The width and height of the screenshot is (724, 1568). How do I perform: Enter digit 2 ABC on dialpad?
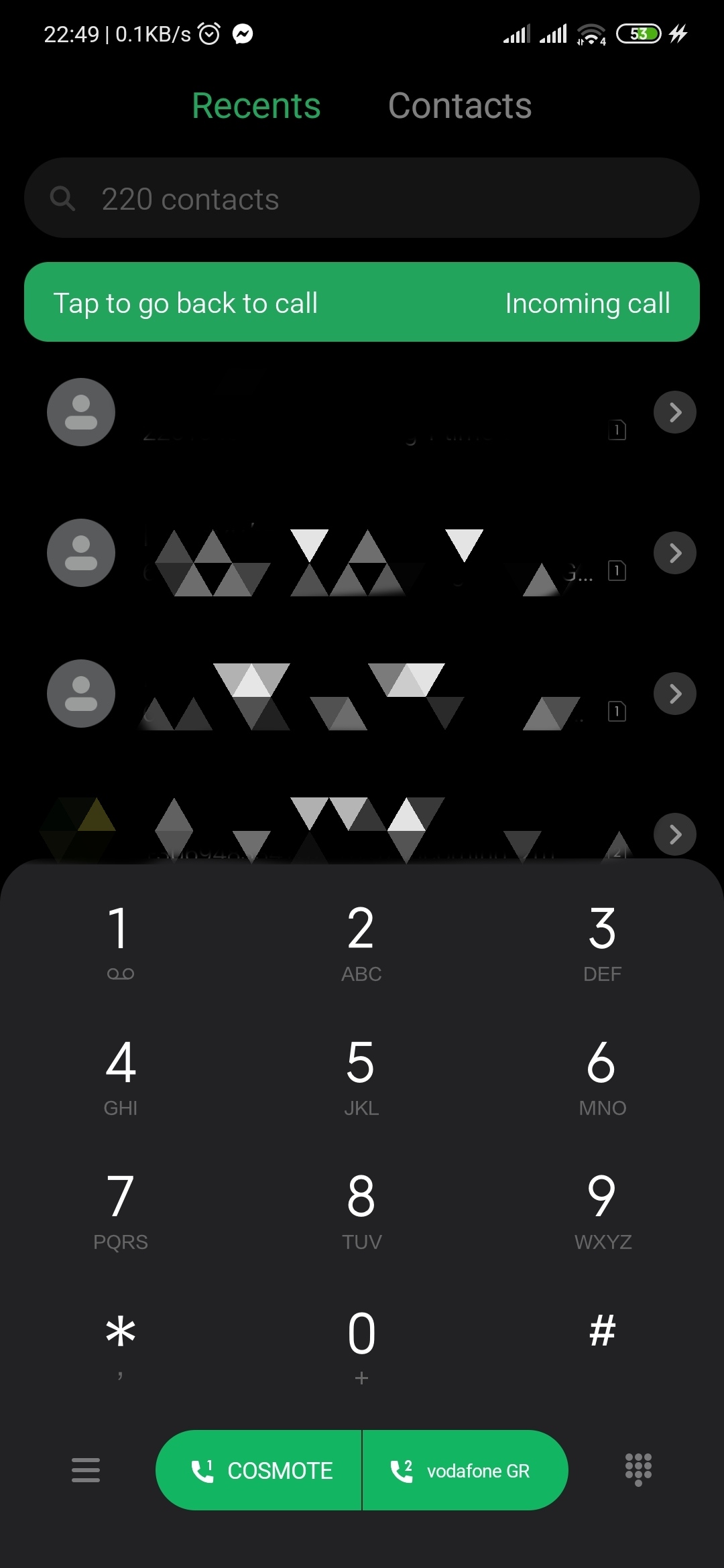pos(361,939)
